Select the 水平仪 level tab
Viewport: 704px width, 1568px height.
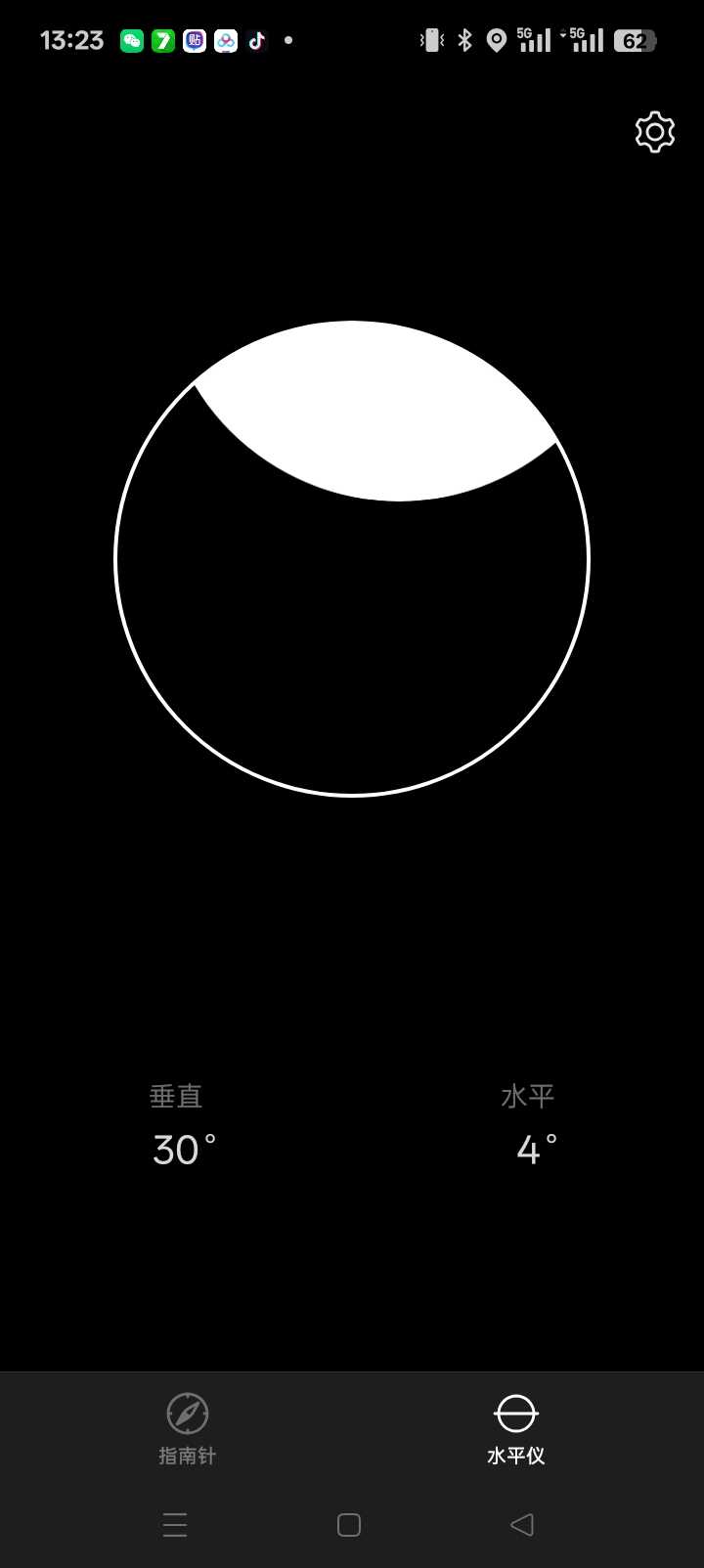pyautogui.click(x=515, y=1428)
